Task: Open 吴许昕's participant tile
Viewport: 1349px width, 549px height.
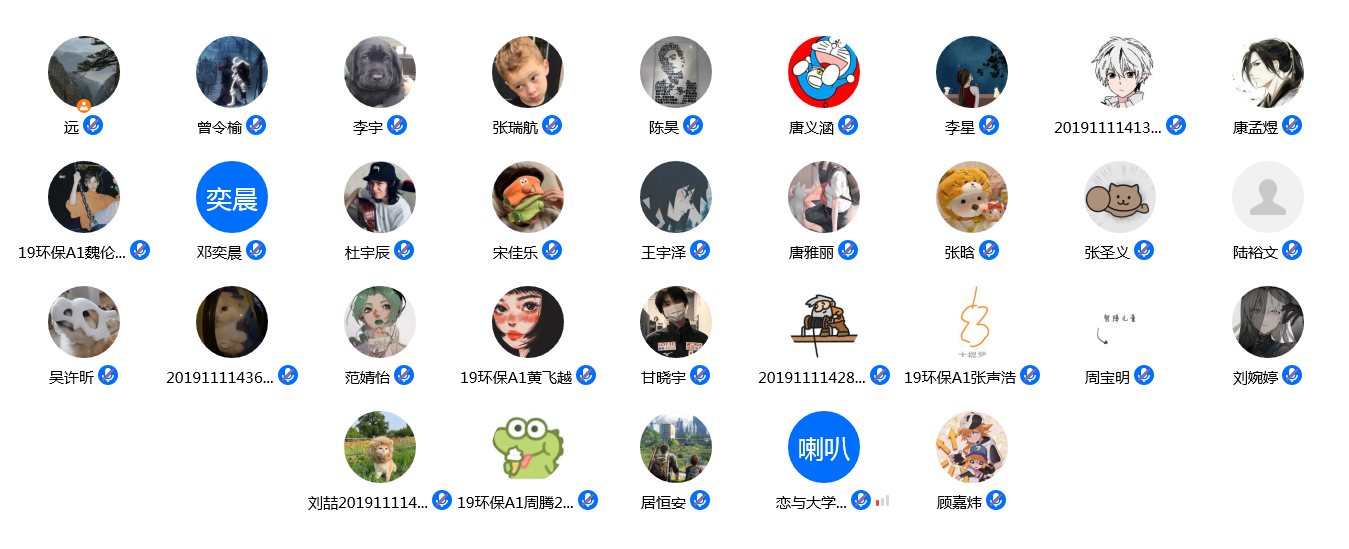Action: [84, 323]
